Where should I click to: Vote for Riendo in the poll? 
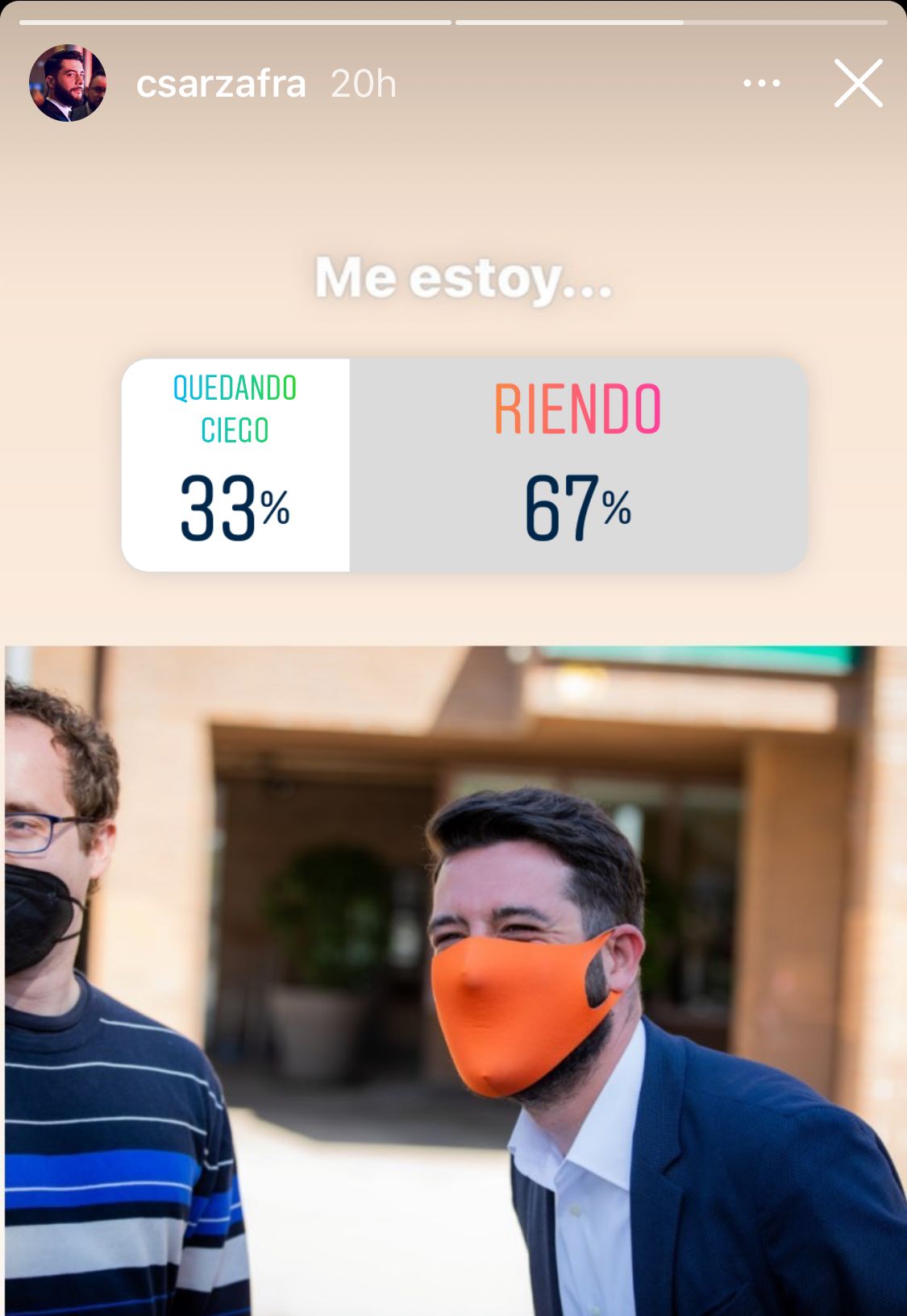click(577, 465)
